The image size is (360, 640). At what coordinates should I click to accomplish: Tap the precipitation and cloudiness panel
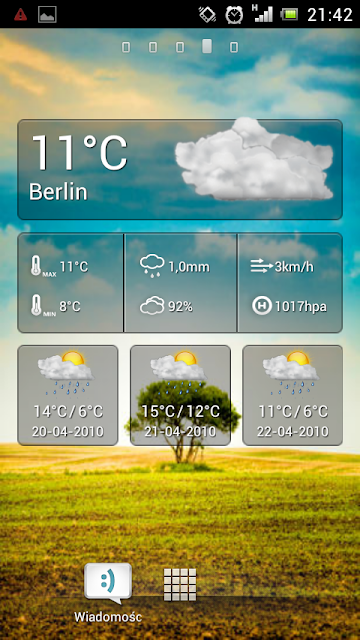(180, 282)
